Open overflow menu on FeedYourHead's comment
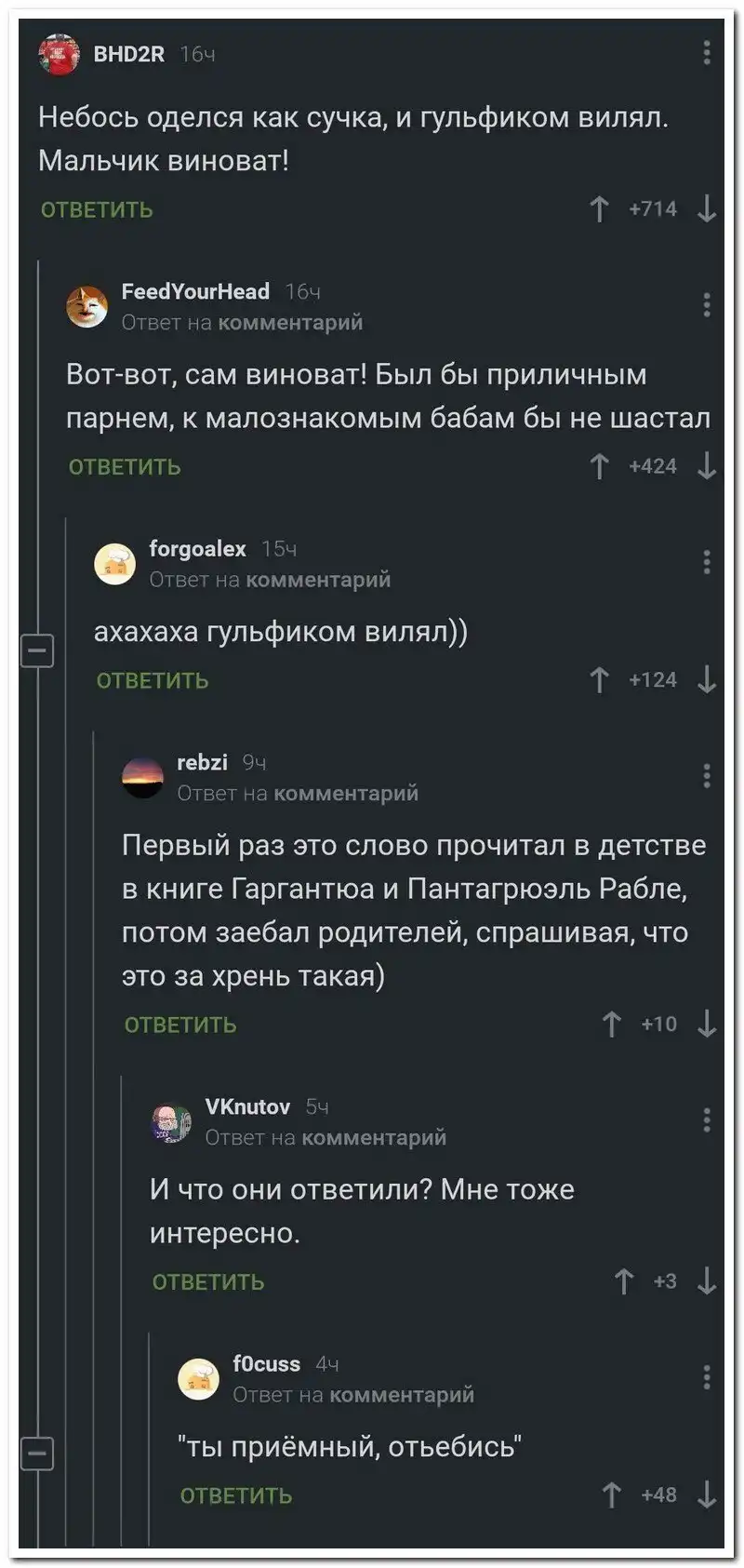744x1568 pixels. pyautogui.click(x=707, y=304)
